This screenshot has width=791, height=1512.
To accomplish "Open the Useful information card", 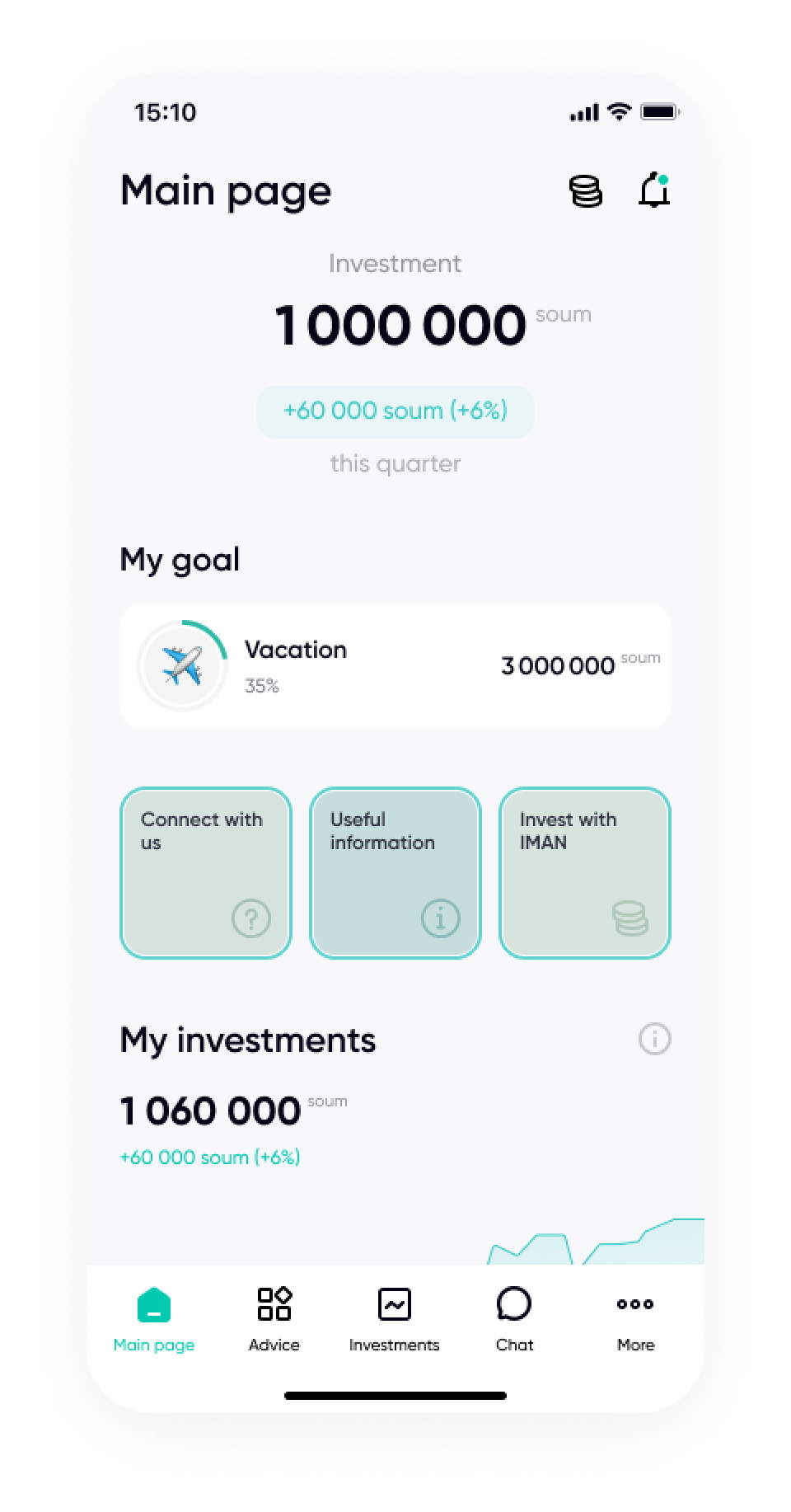I will tap(395, 873).
